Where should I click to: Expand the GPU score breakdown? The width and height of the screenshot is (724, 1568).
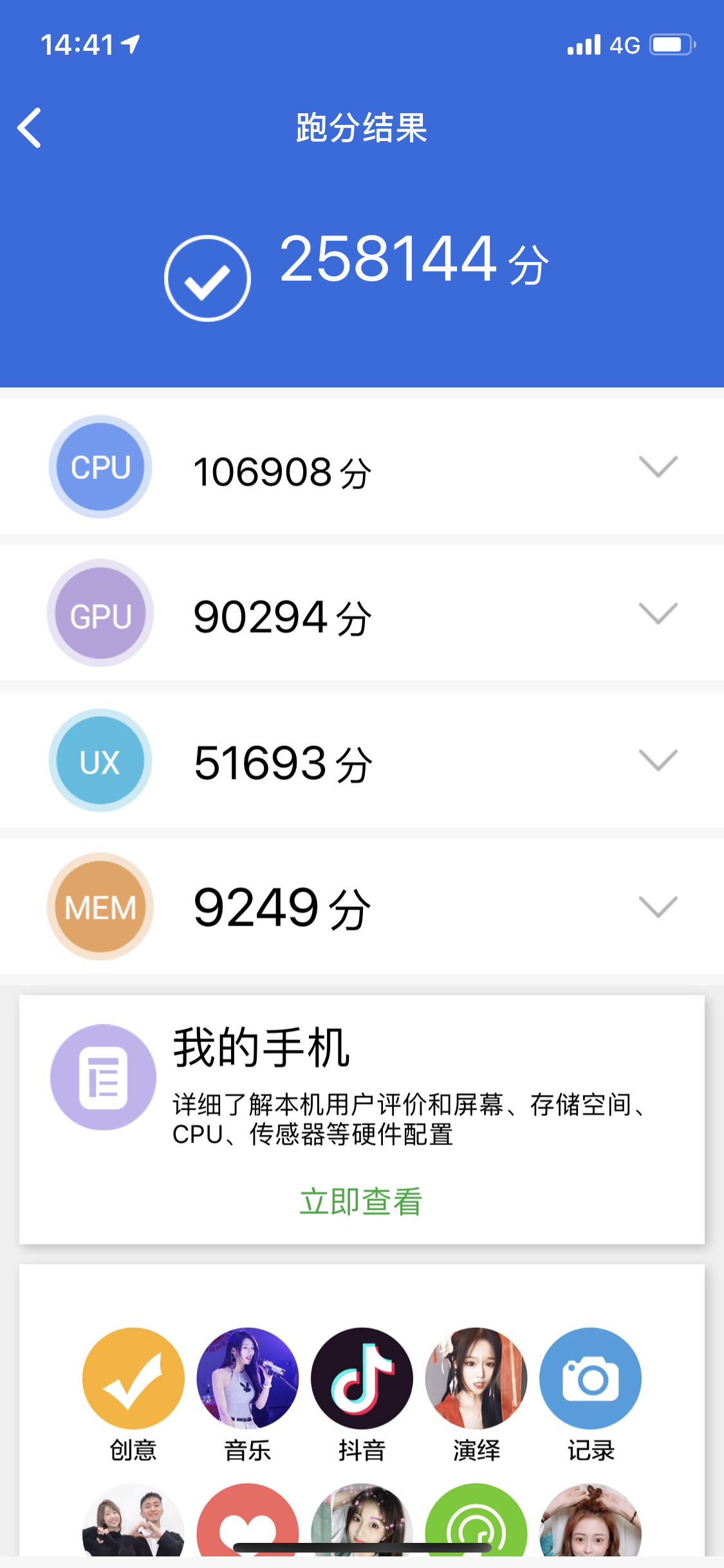coord(658,613)
